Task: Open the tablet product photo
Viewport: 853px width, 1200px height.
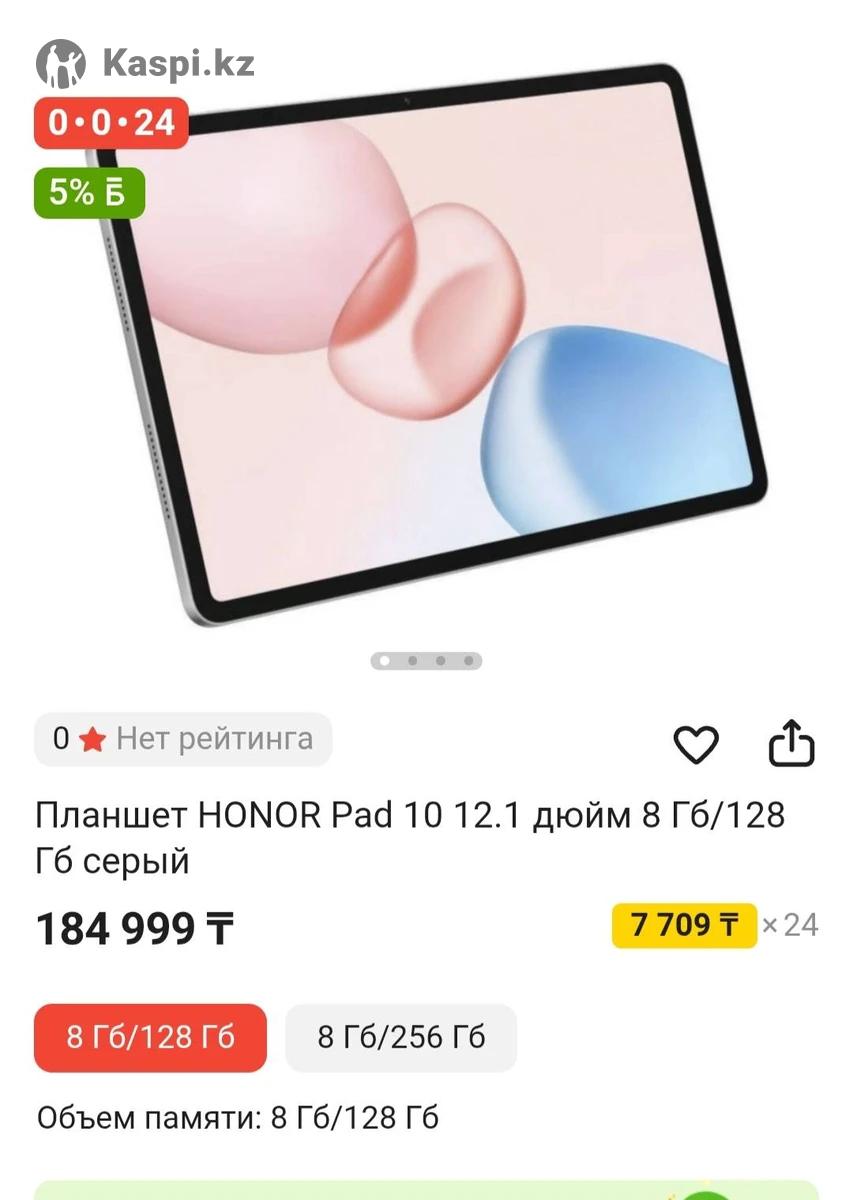Action: 430,350
